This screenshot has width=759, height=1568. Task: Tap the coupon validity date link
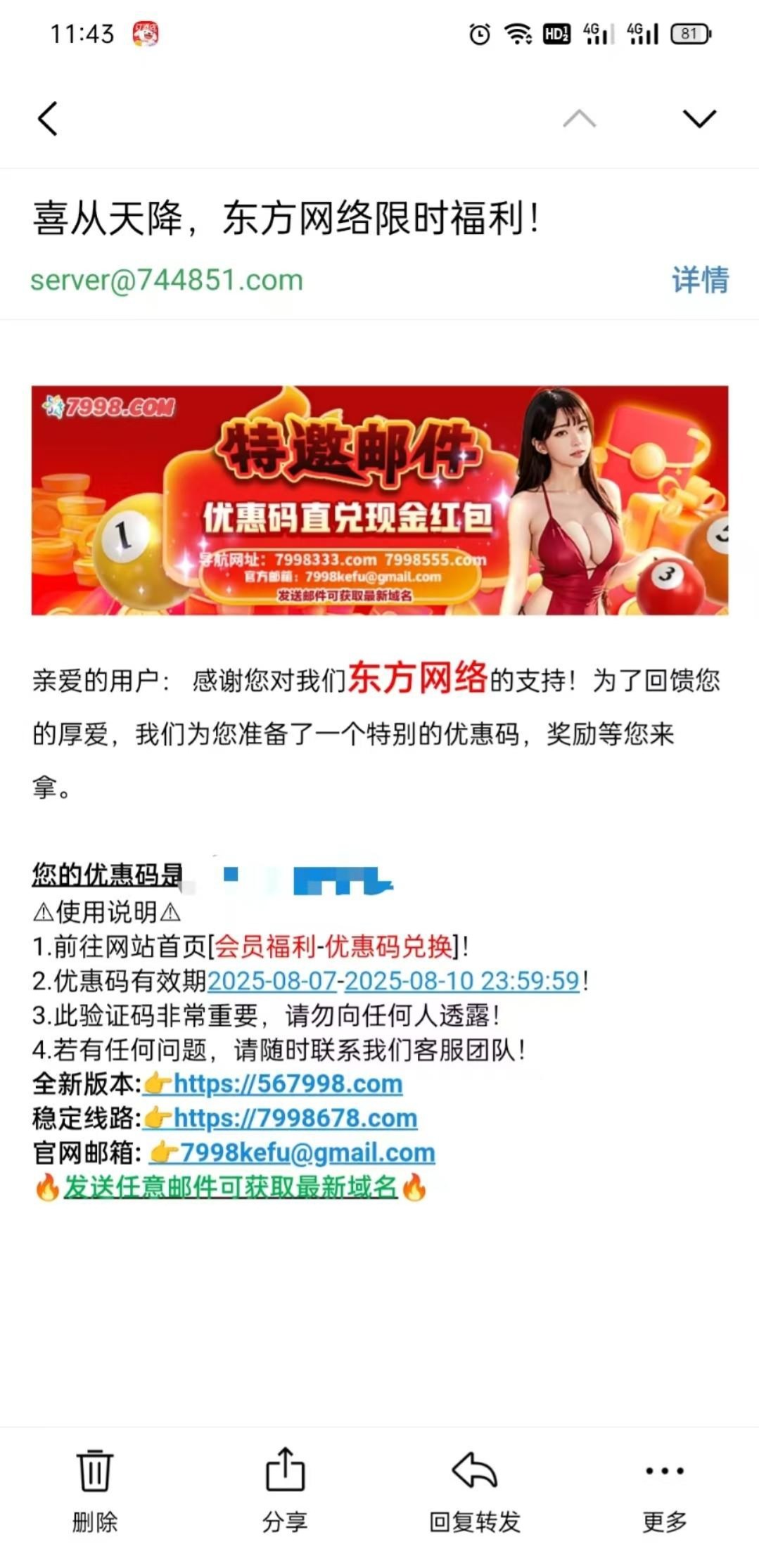point(394,981)
